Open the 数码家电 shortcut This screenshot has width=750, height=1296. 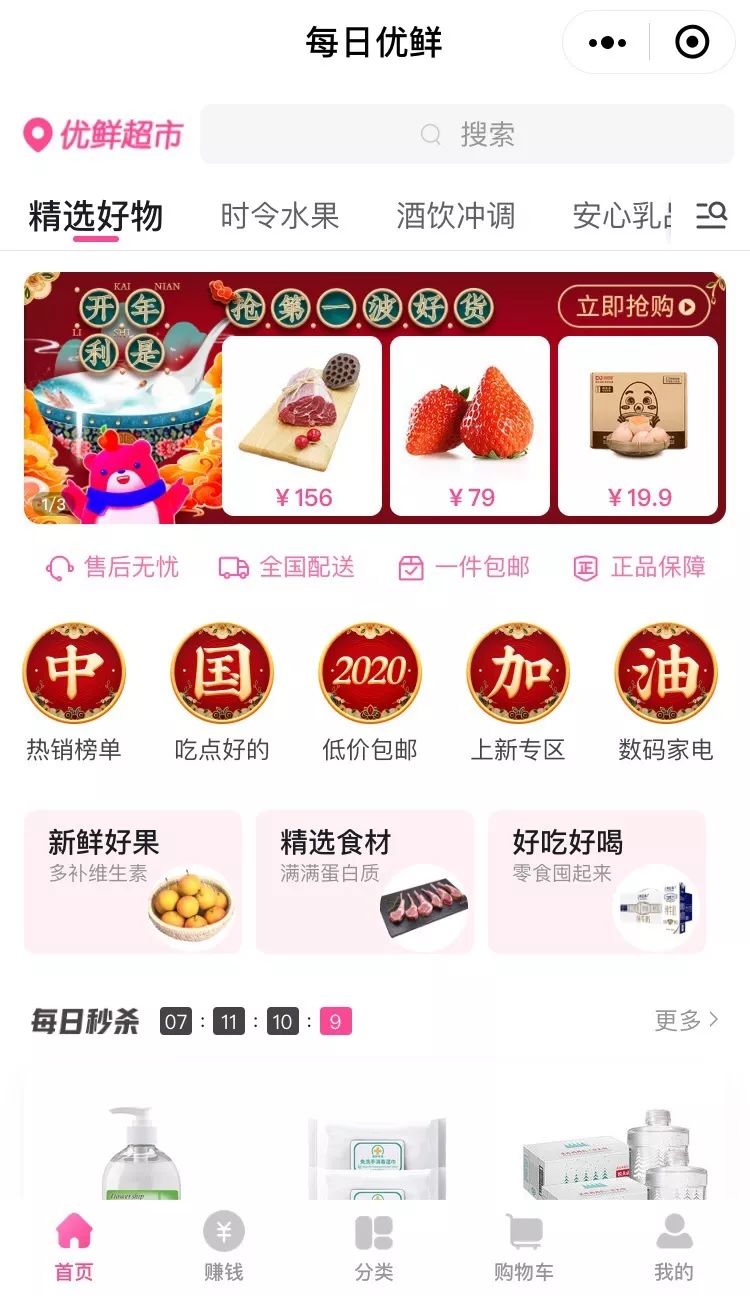coord(666,692)
